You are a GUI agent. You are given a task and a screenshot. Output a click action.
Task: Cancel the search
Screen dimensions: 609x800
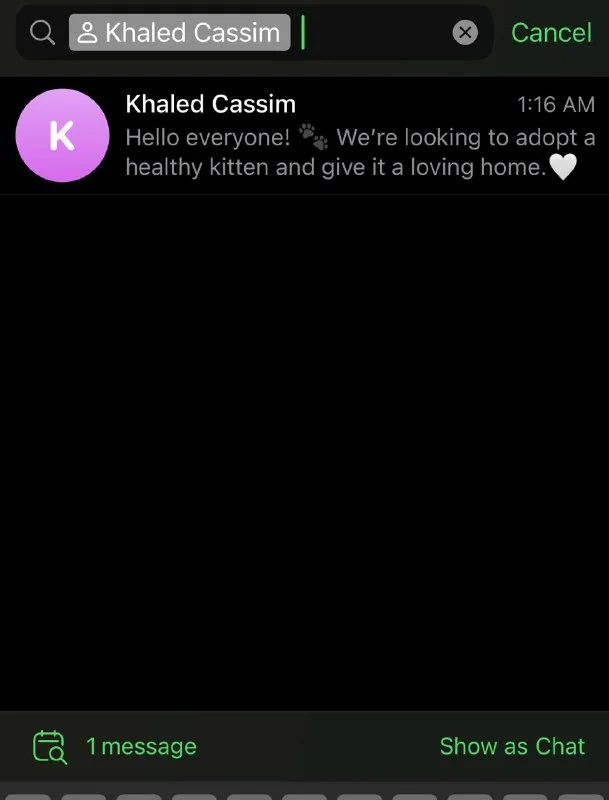click(551, 33)
